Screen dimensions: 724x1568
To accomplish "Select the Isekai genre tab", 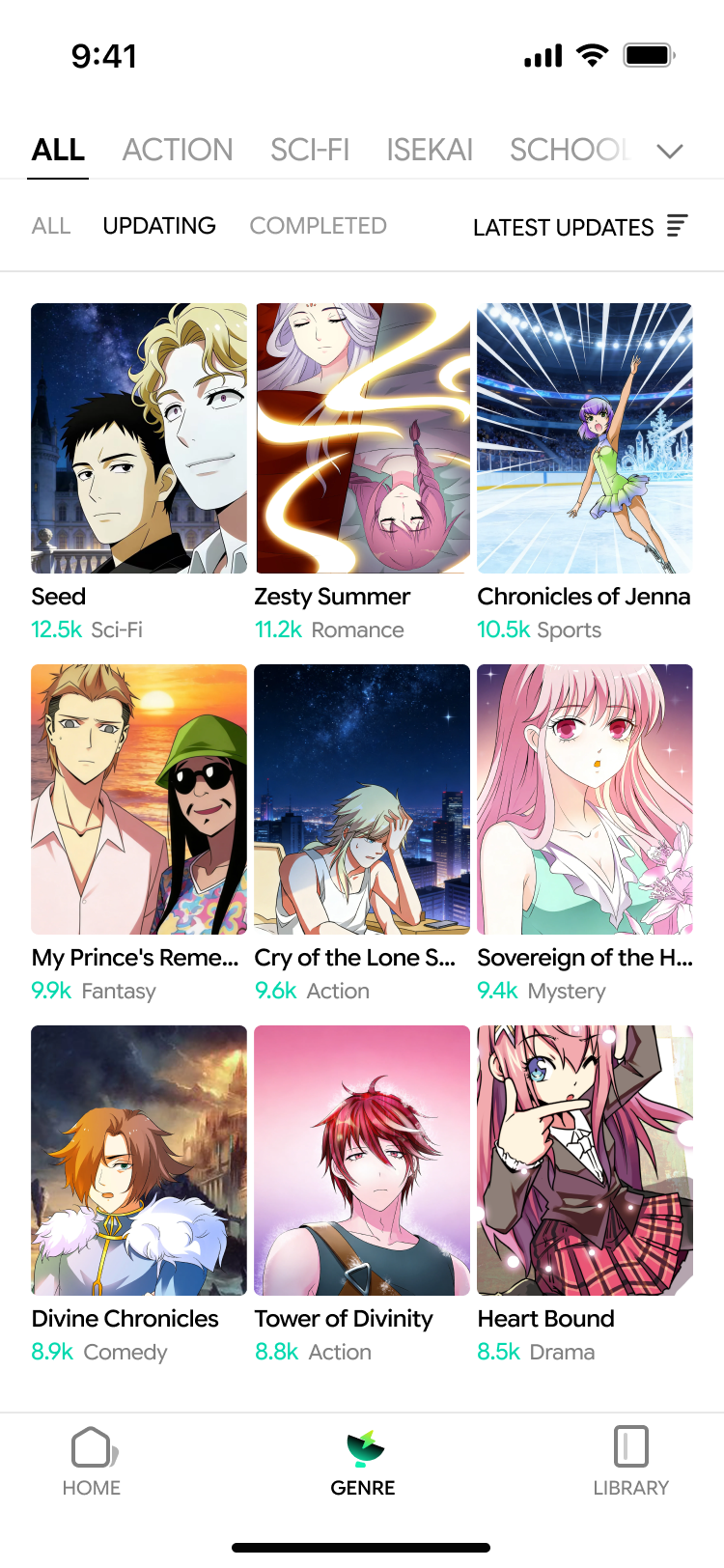I will click(x=430, y=150).
